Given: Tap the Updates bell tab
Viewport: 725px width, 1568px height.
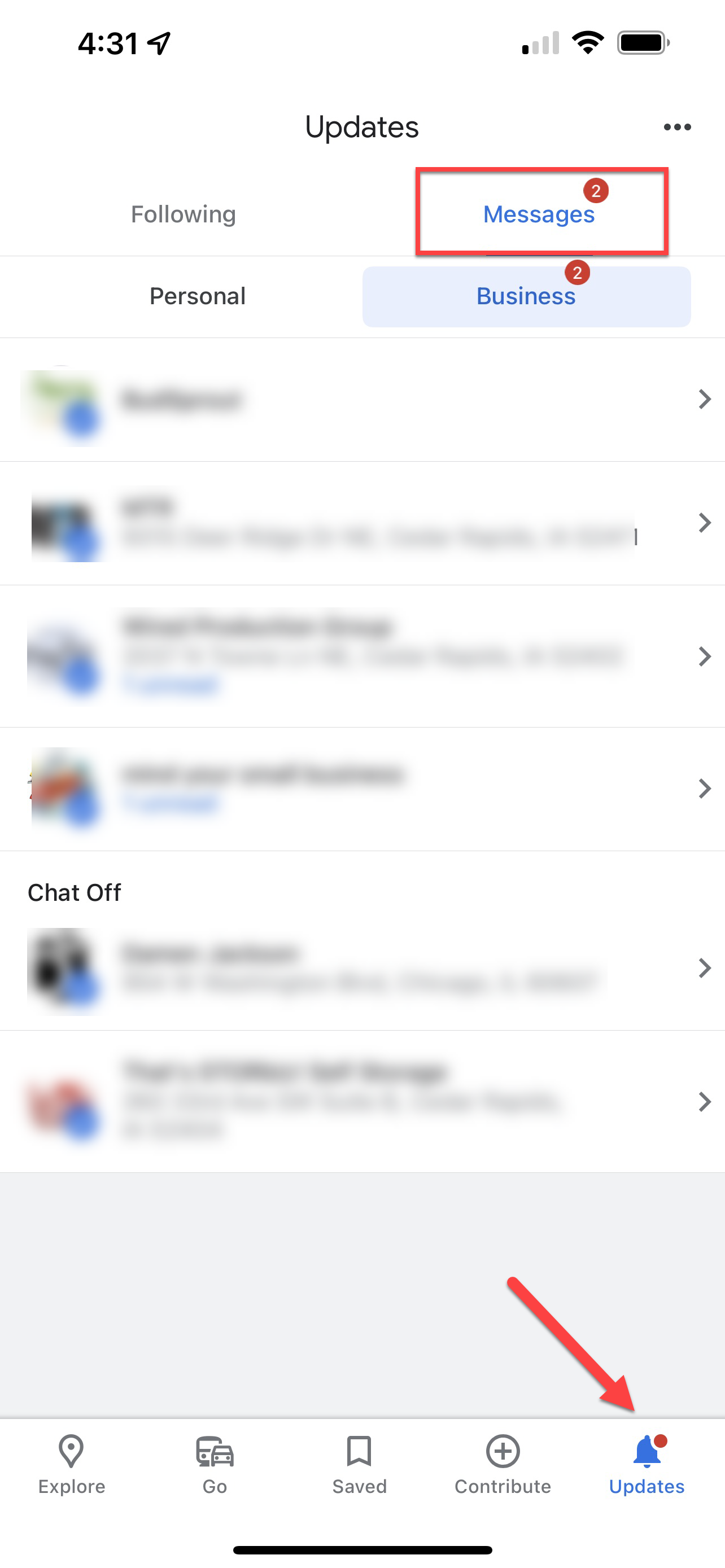Looking at the screenshot, I should click(647, 1464).
